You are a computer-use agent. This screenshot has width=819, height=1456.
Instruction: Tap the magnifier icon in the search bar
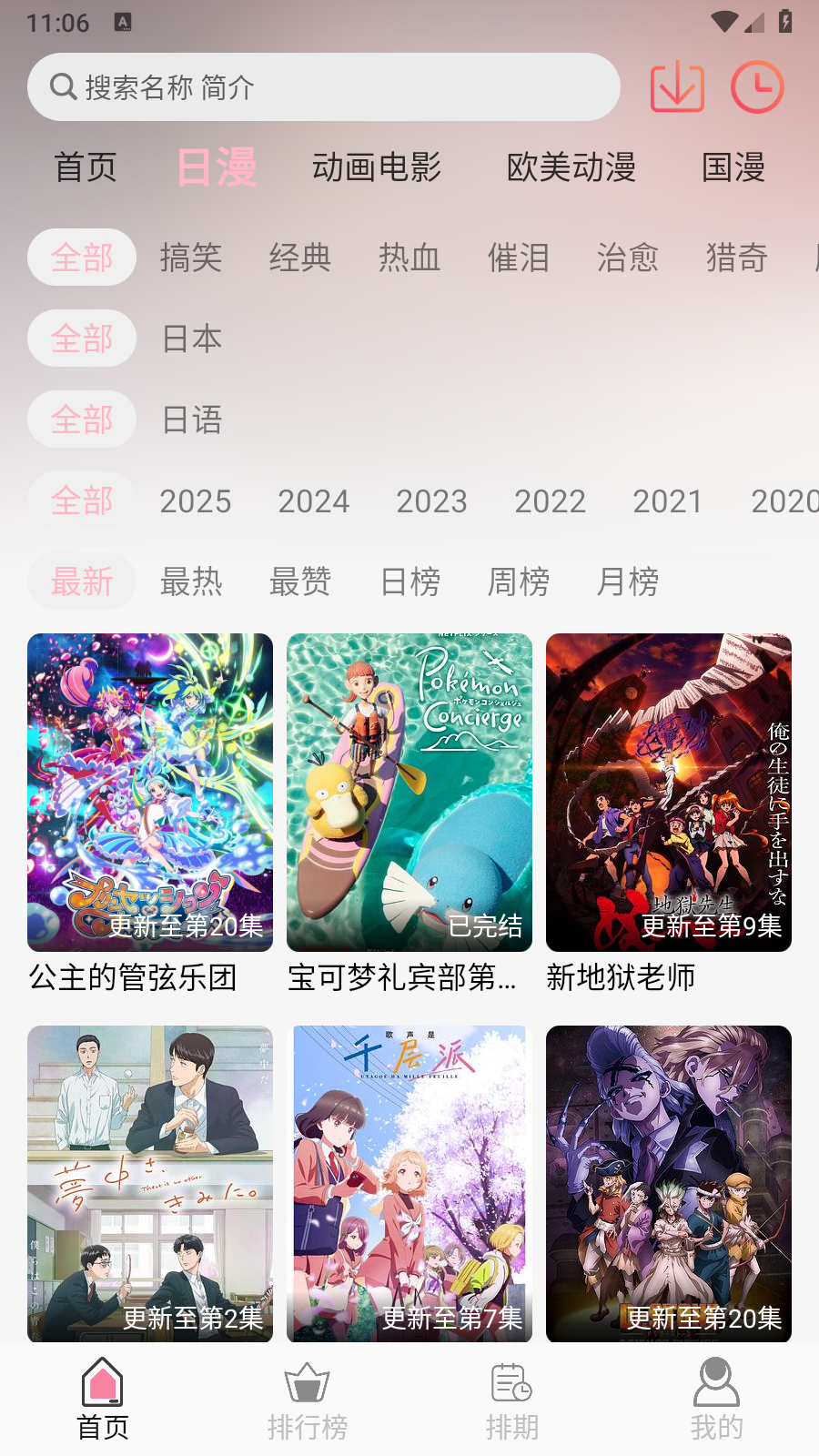(62, 86)
